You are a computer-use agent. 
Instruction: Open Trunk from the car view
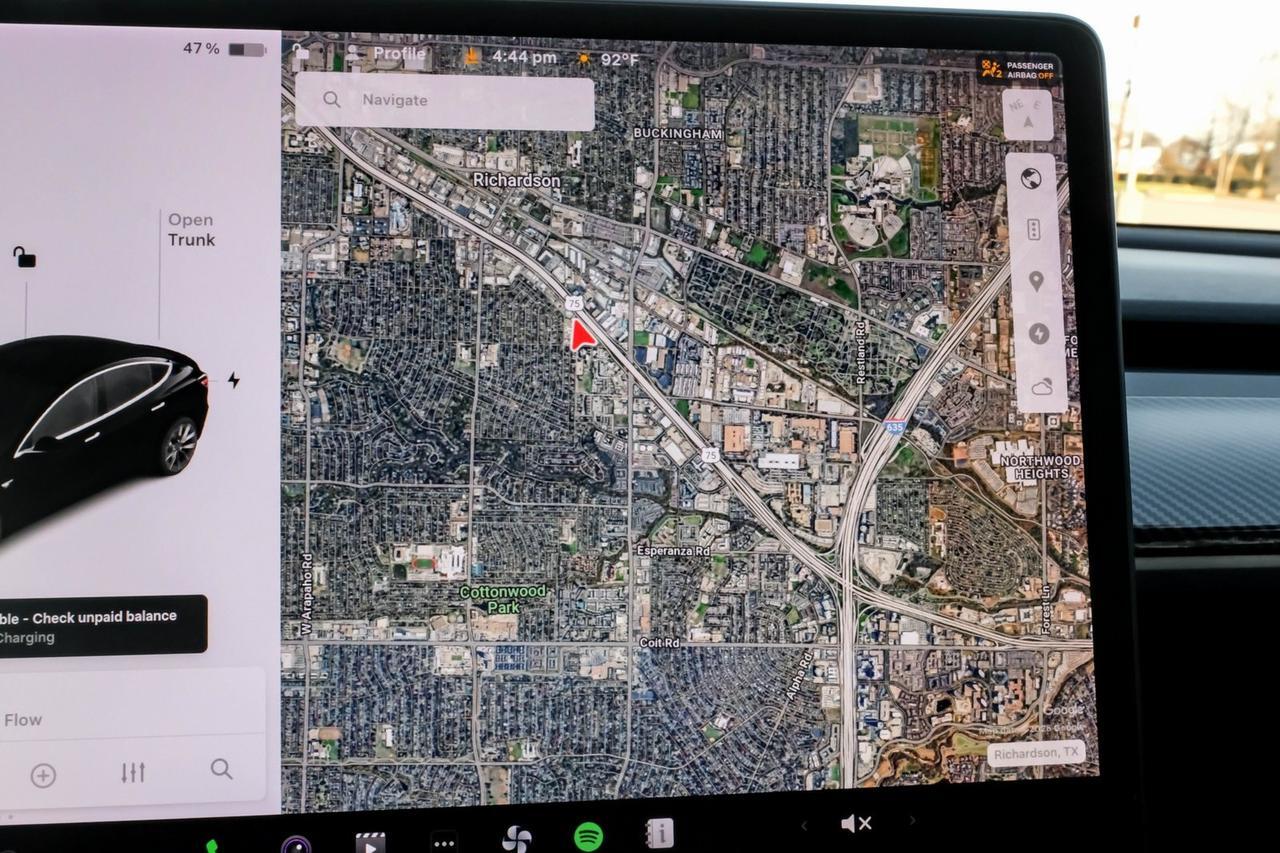pos(190,230)
